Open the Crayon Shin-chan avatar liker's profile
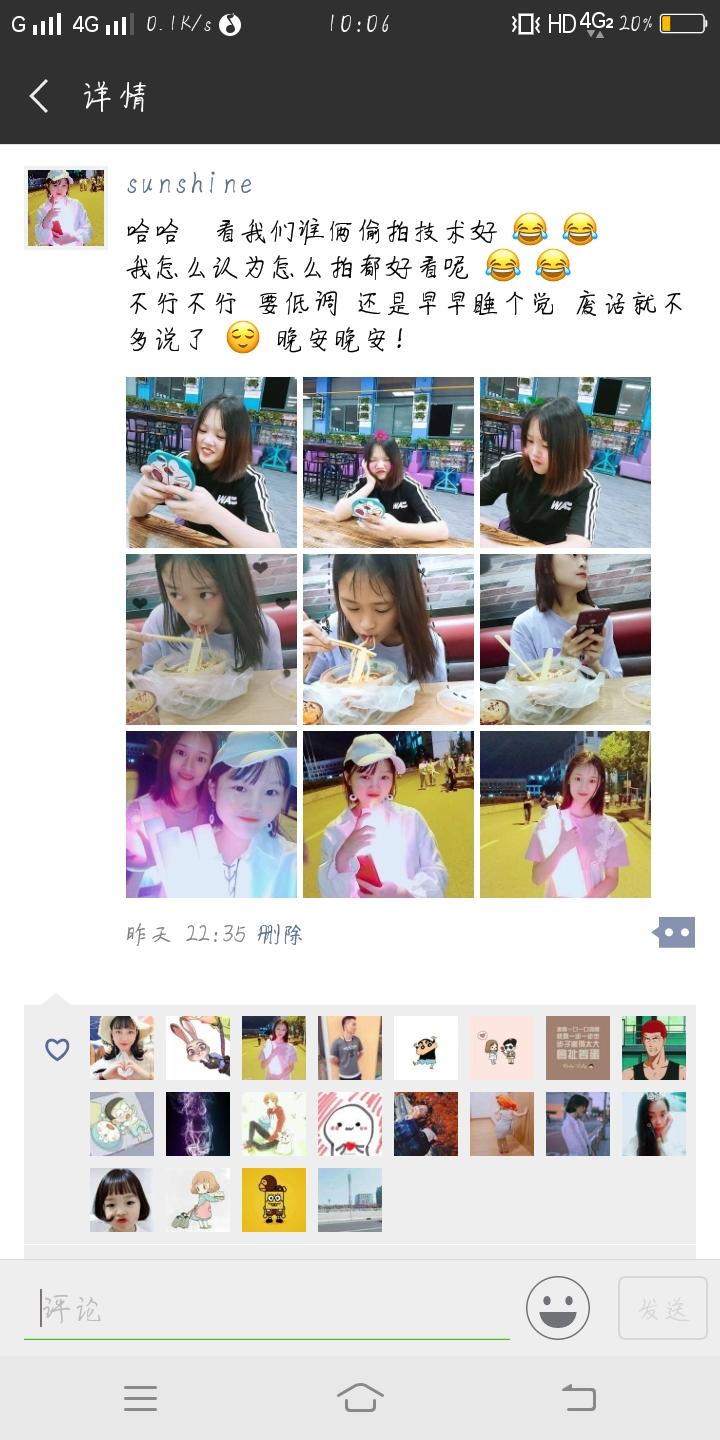 (x=426, y=1048)
